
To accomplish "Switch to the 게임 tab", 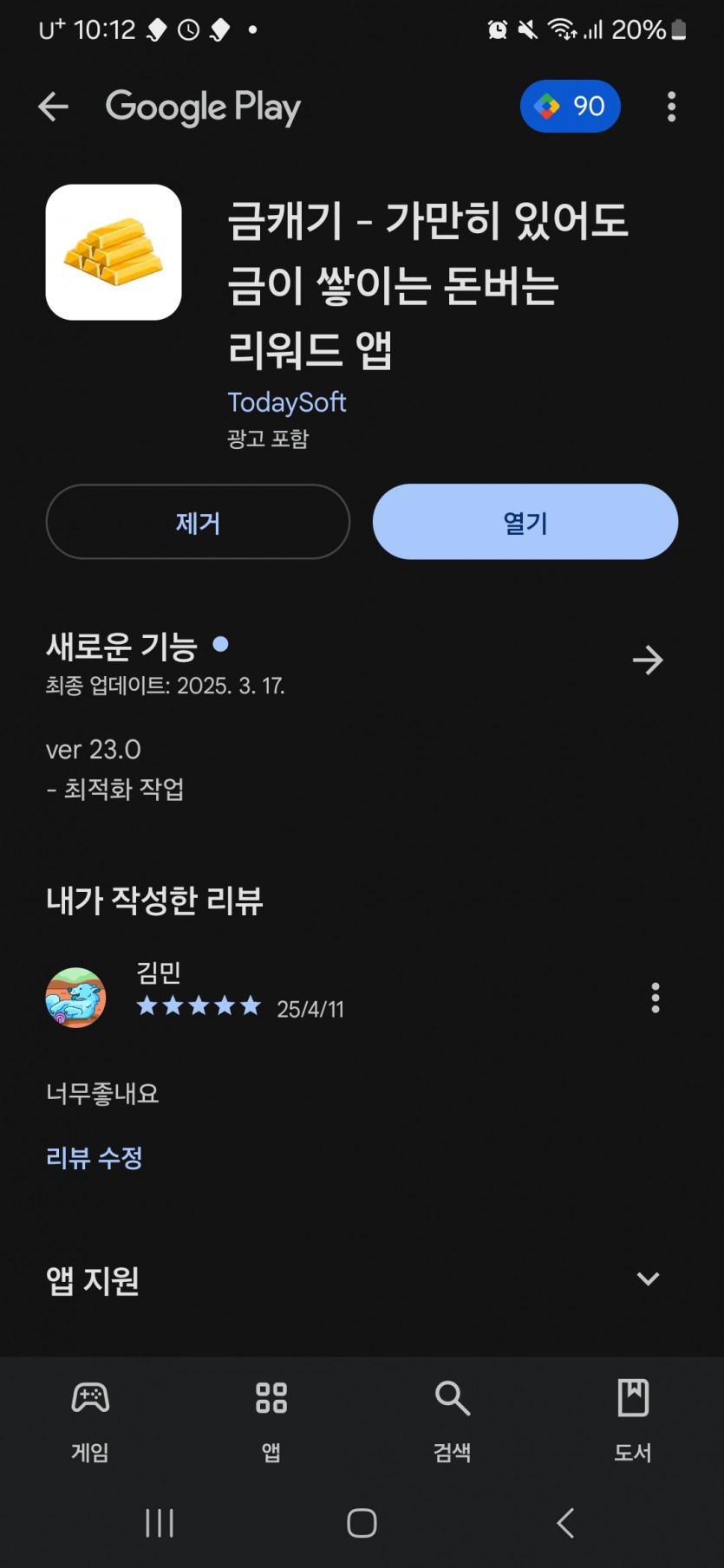I will [90, 1420].
